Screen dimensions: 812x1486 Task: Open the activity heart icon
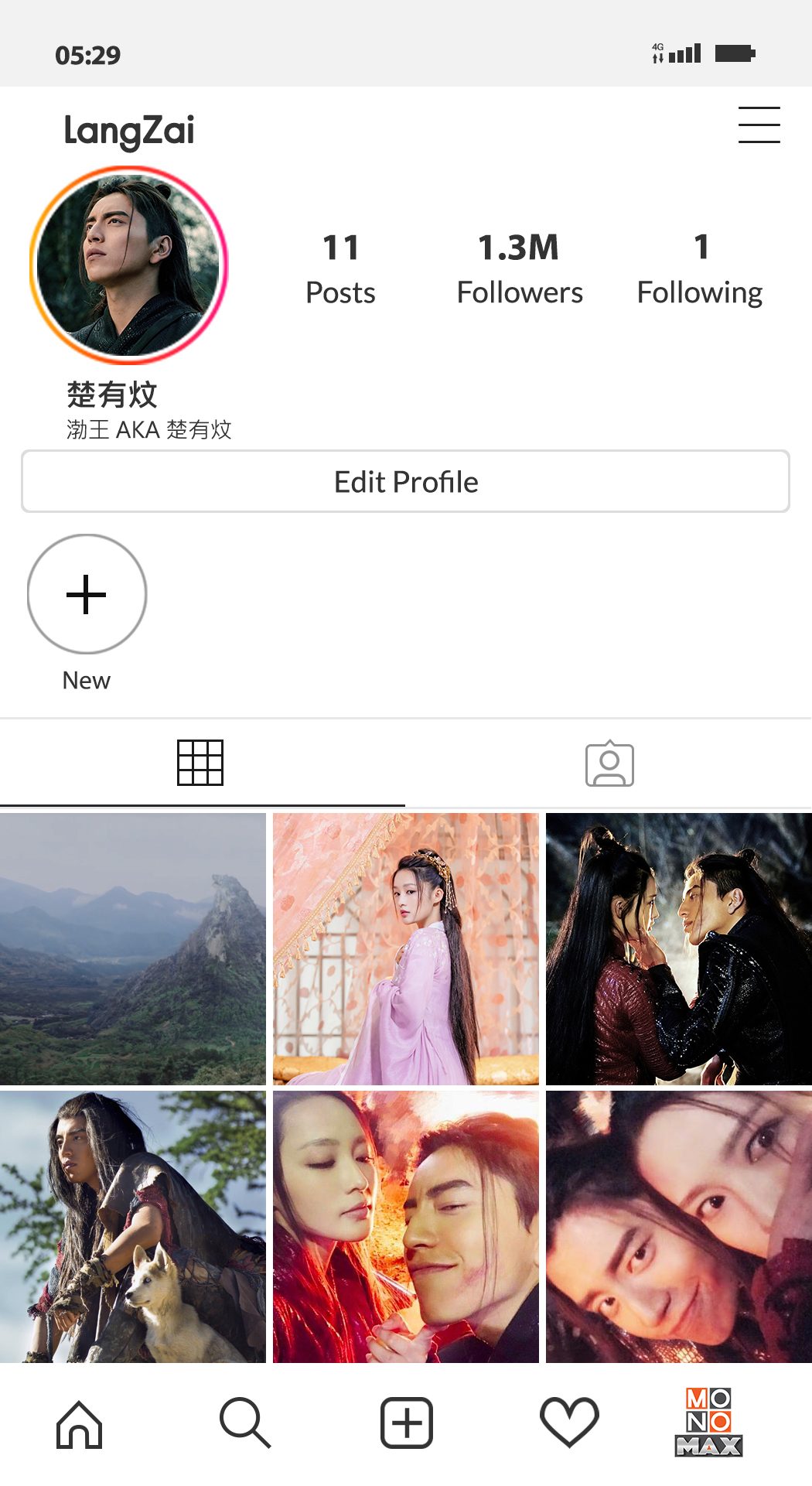point(569,1422)
